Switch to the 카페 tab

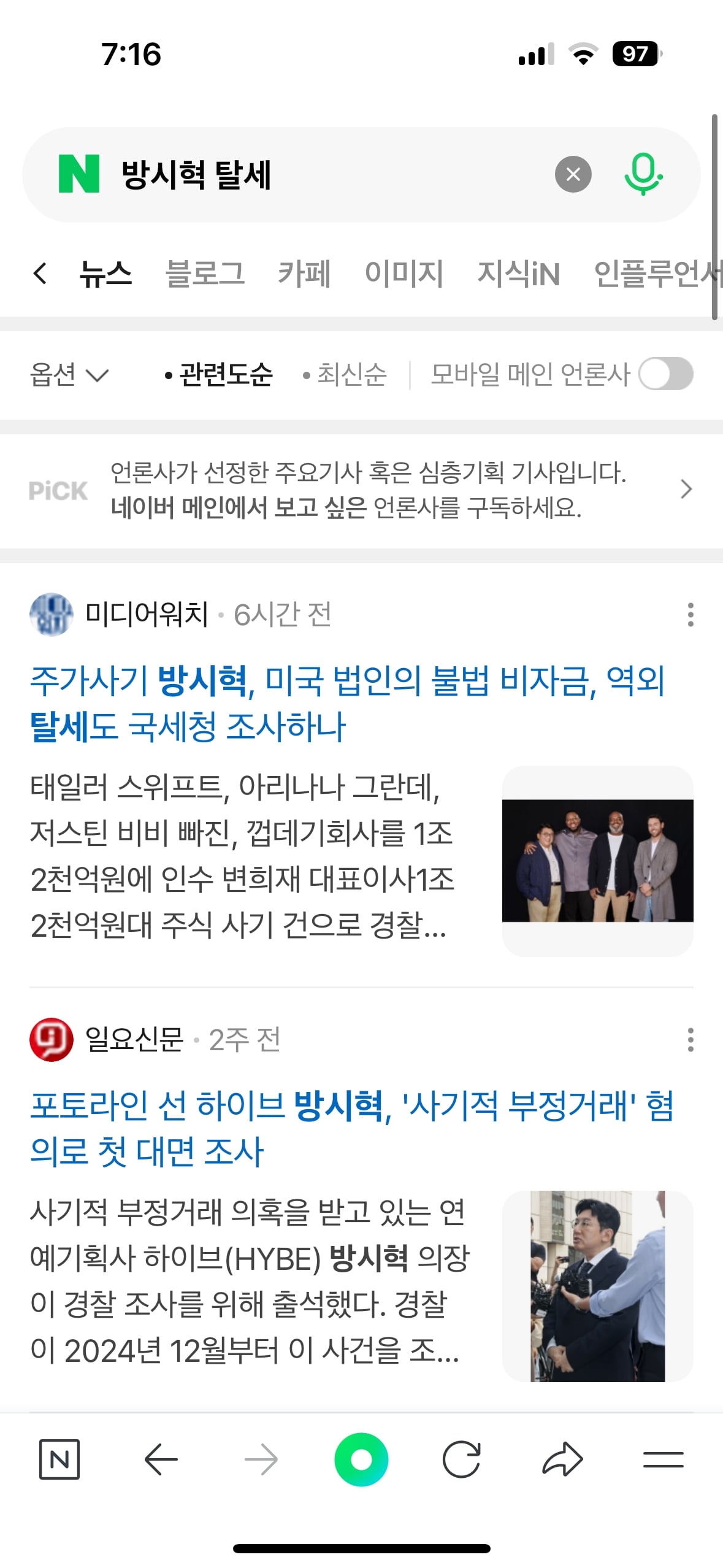point(304,274)
